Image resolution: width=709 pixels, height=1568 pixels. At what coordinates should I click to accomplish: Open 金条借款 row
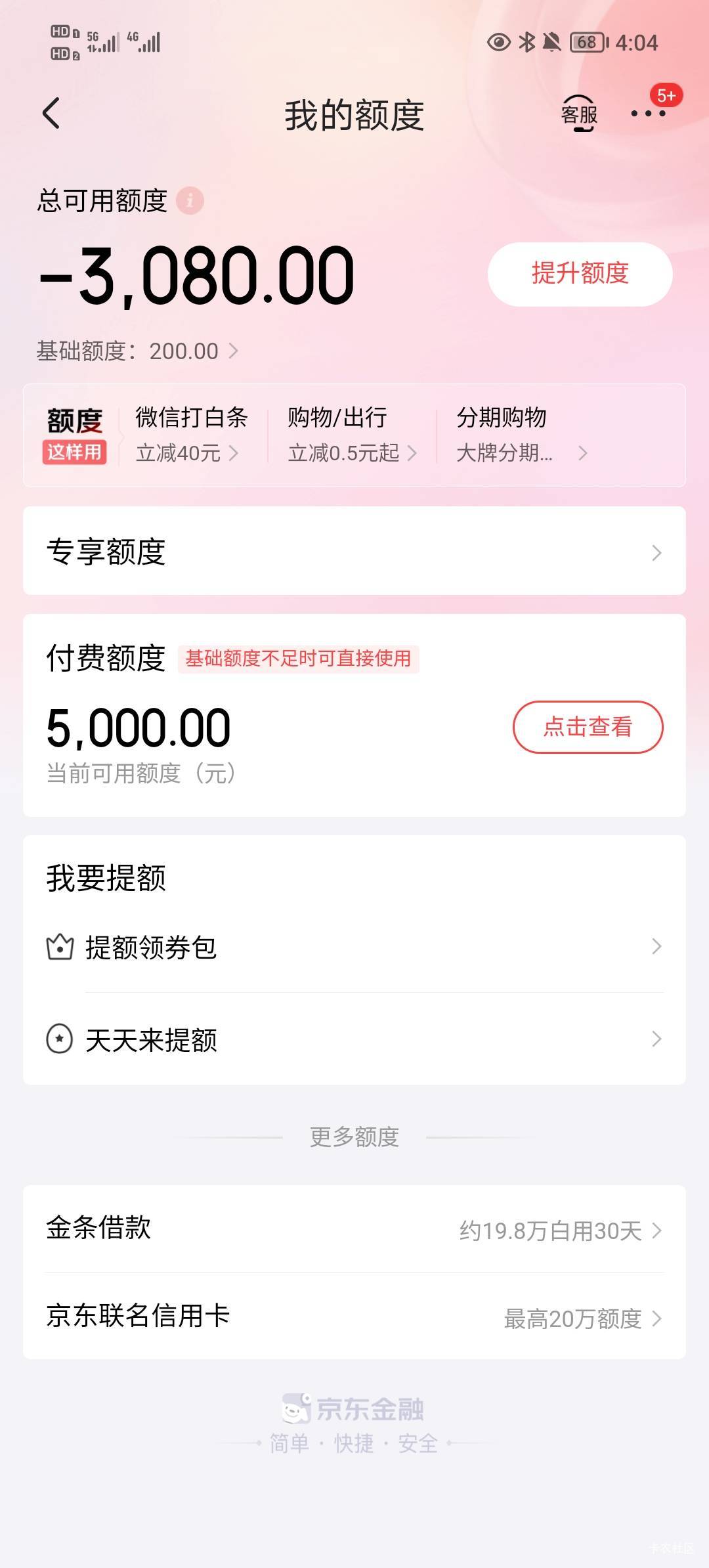tap(354, 1229)
